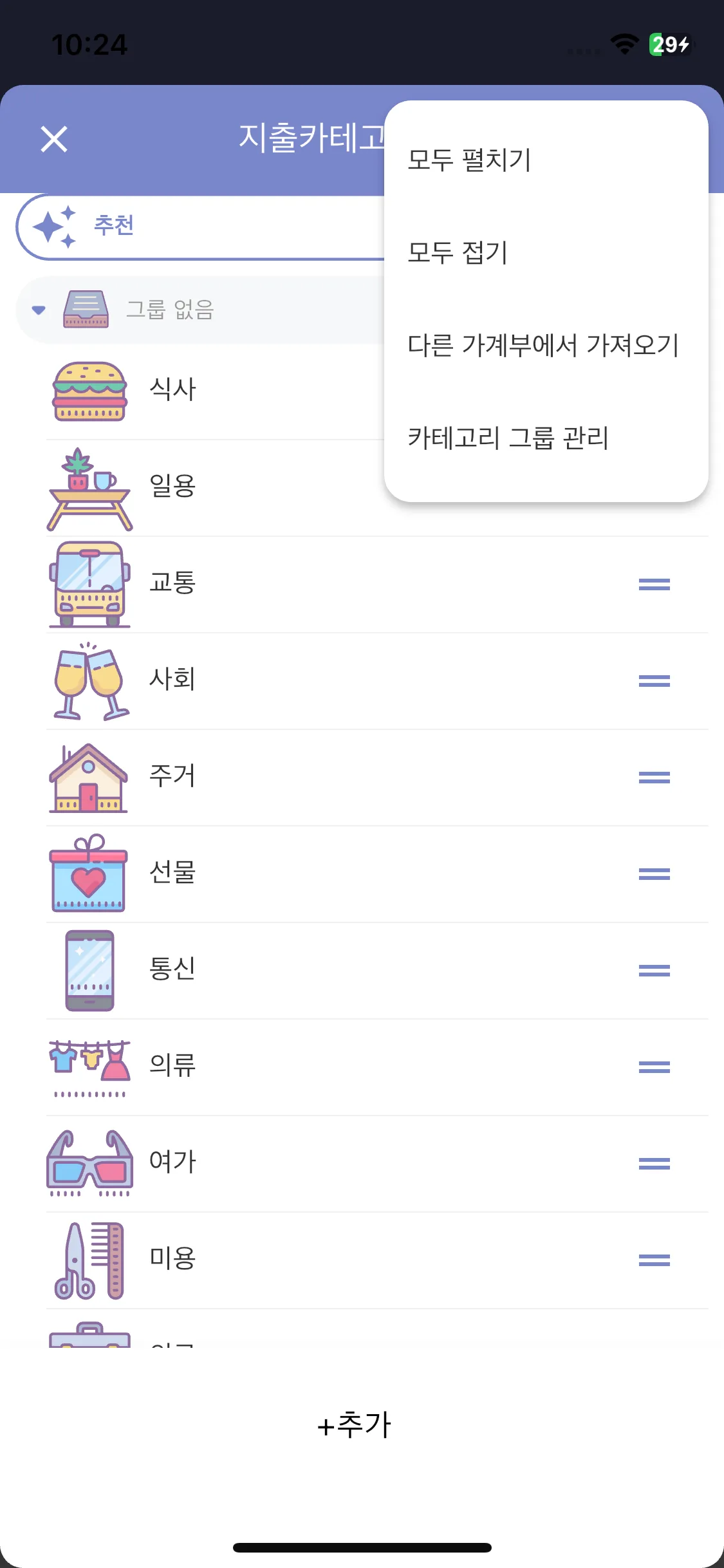
Task: Open the 식사 category
Action: (172, 389)
